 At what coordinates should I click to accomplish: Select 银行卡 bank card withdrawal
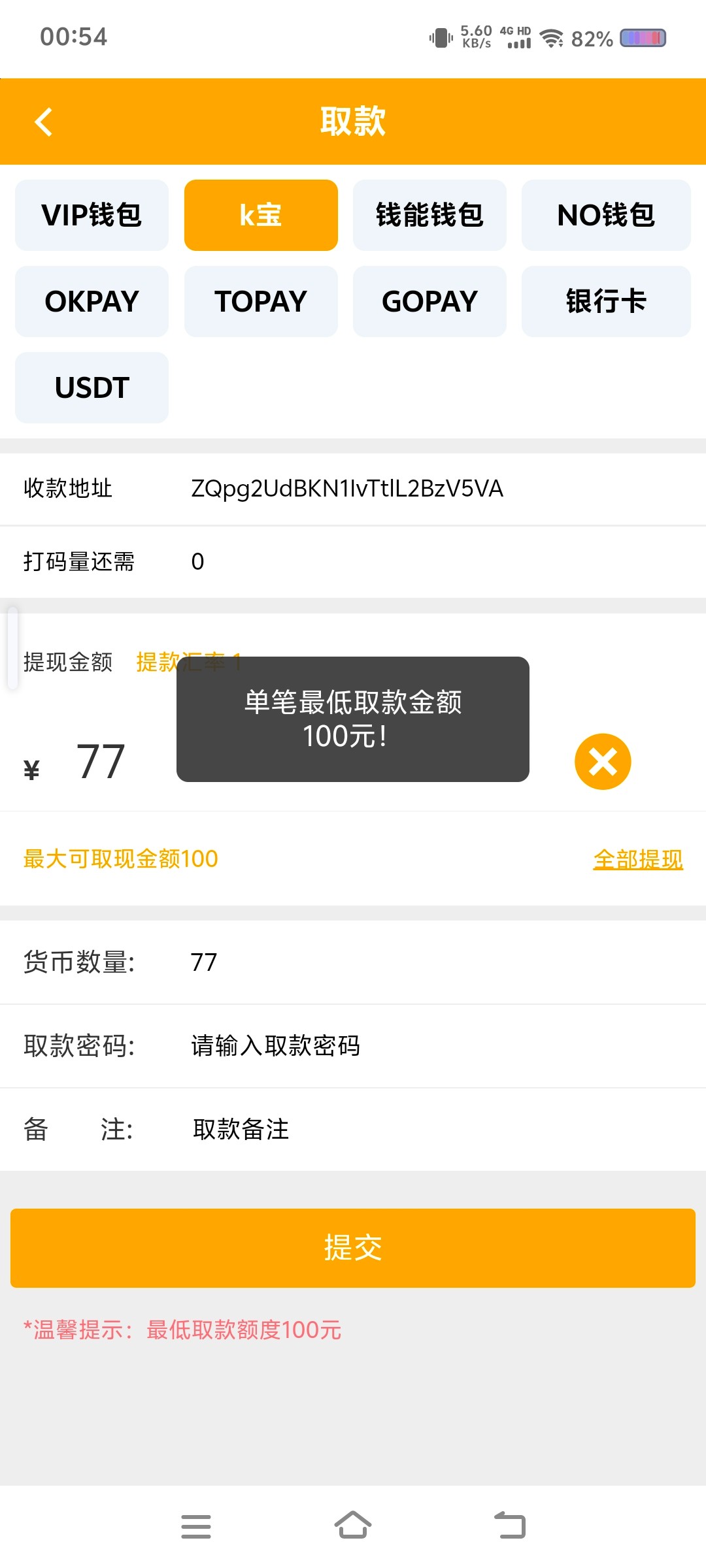pos(605,301)
